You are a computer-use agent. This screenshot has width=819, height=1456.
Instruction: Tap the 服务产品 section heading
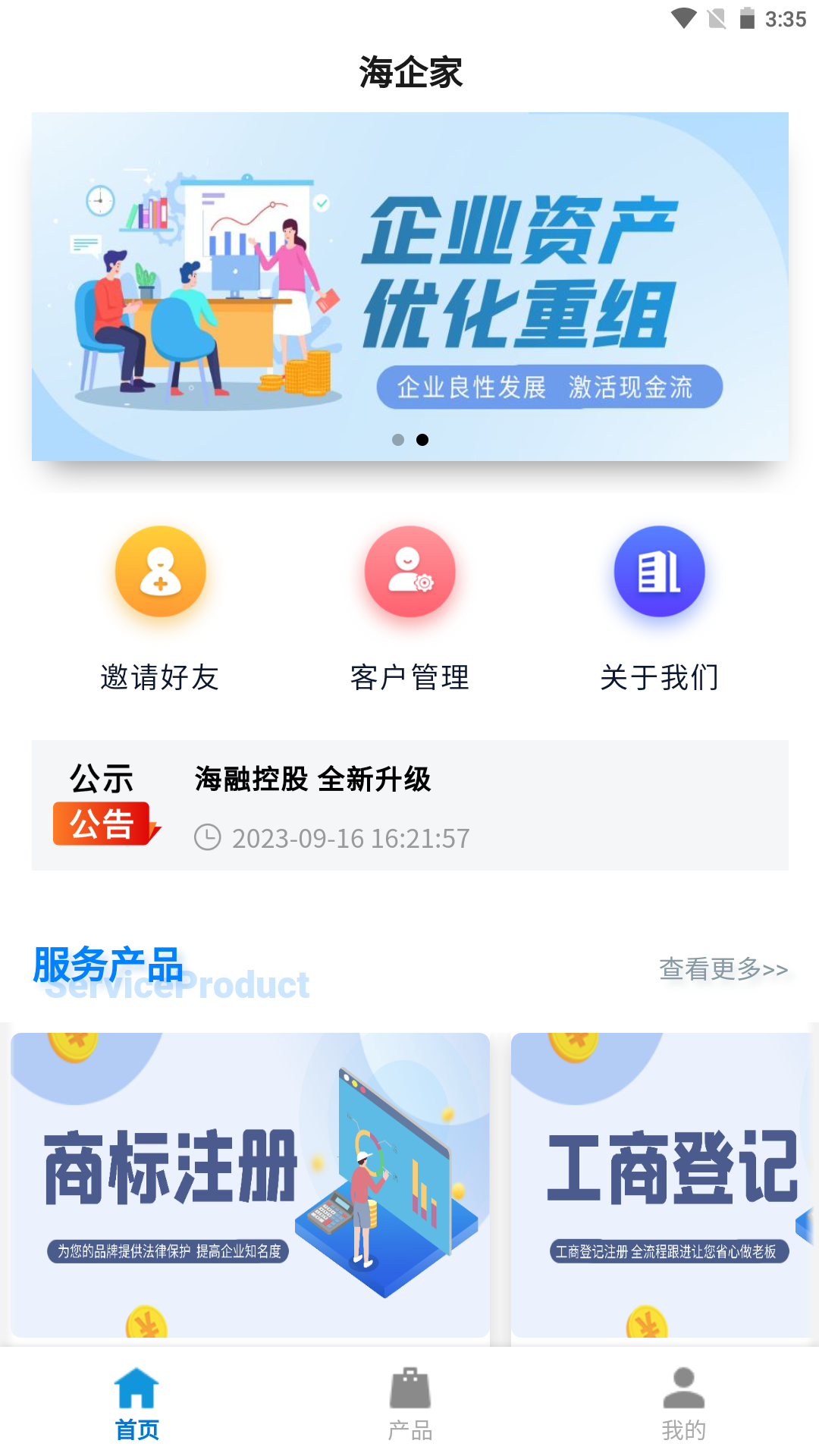108,965
